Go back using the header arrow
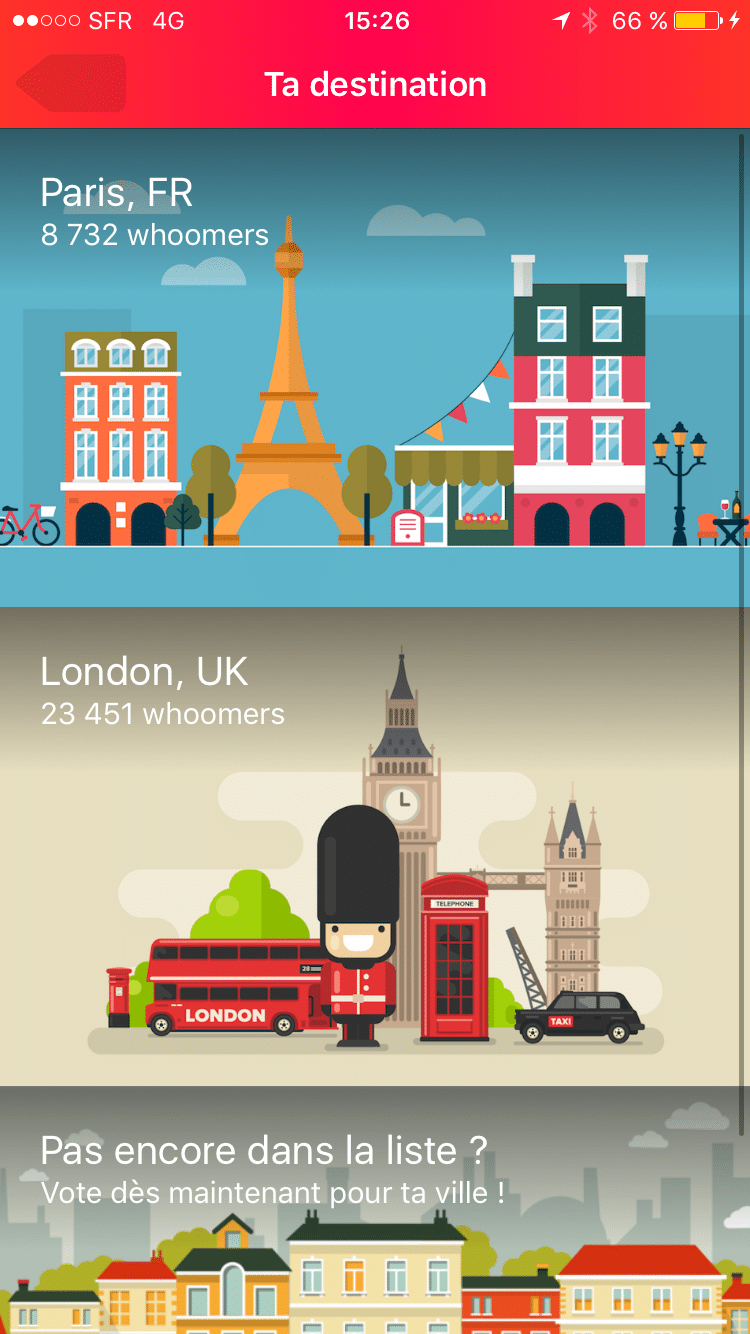This screenshot has height=1334, width=750. click(x=72, y=84)
